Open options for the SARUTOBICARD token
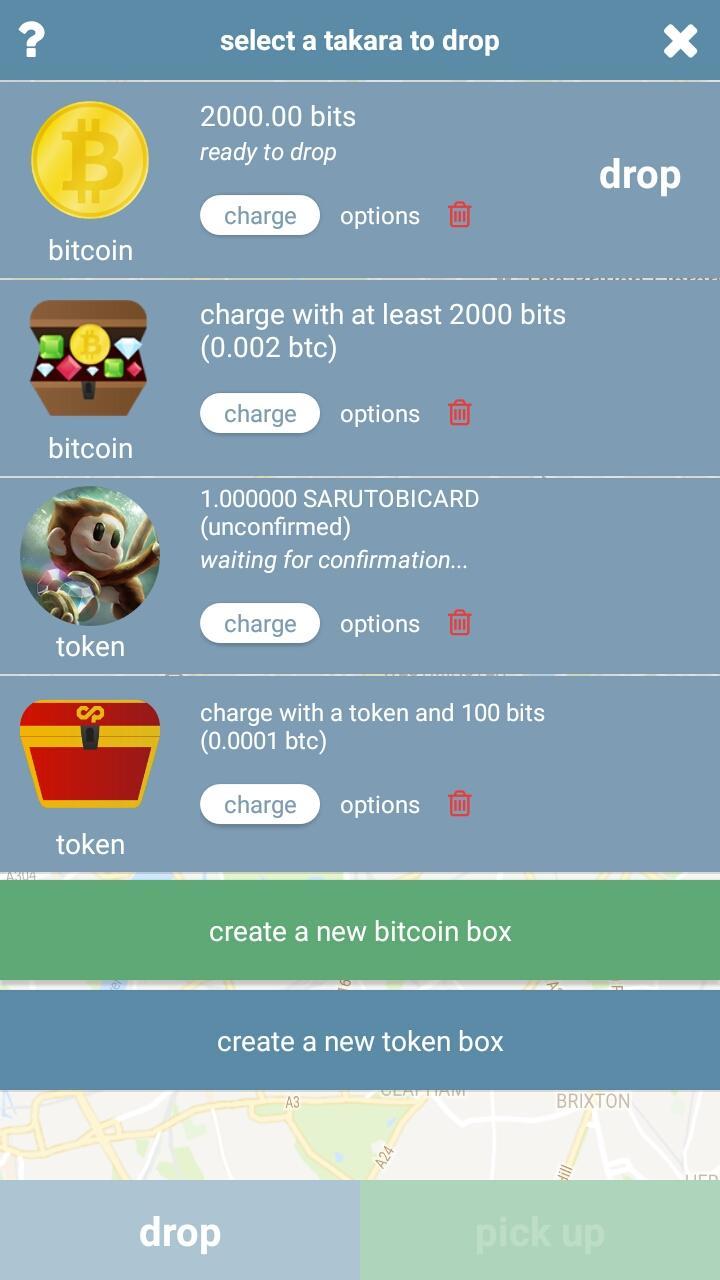Image resolution: width=720 pixels, height=1280 pixels. 380,624
